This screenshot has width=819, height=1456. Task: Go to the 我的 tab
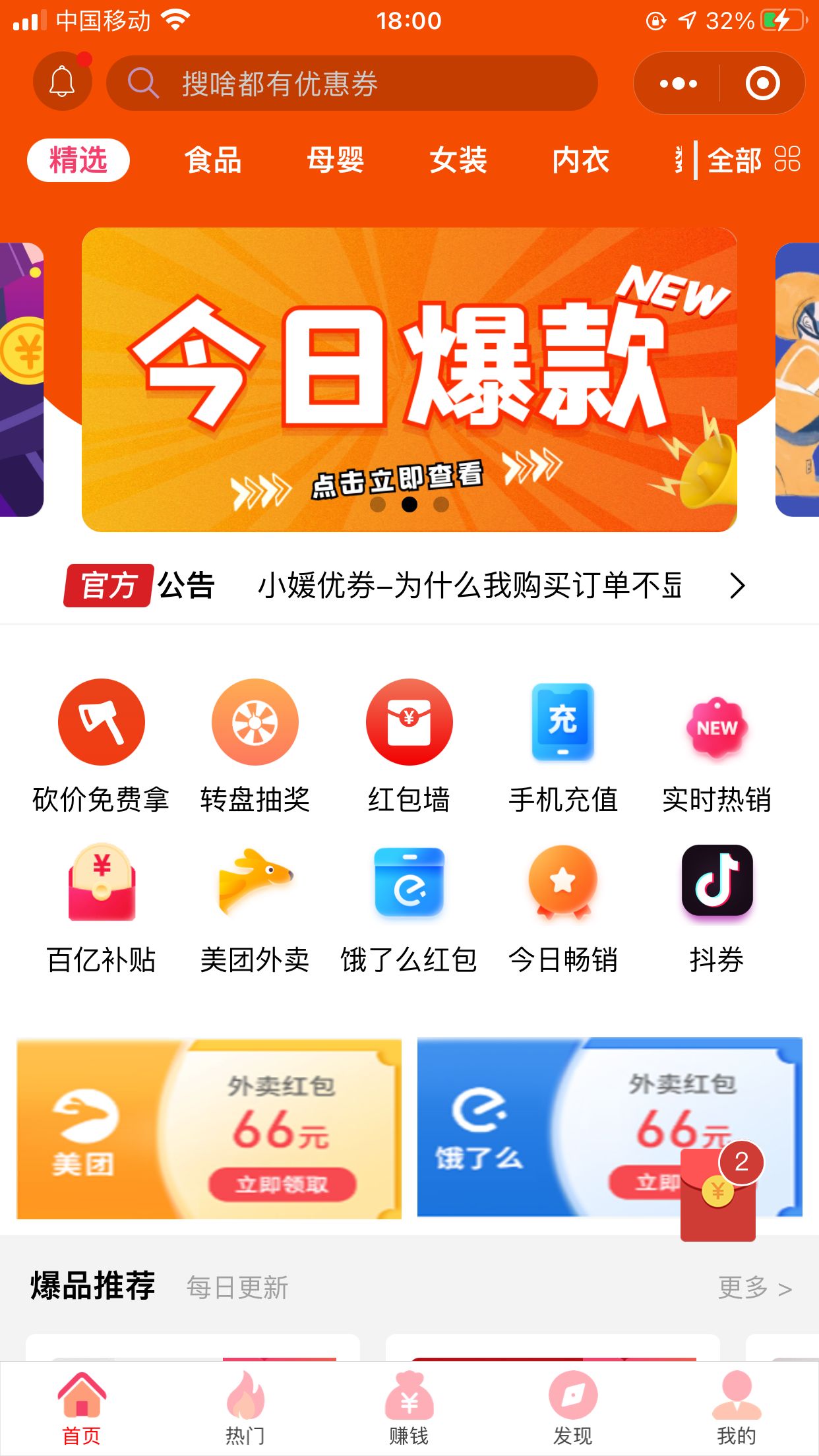pos(736,1407)
